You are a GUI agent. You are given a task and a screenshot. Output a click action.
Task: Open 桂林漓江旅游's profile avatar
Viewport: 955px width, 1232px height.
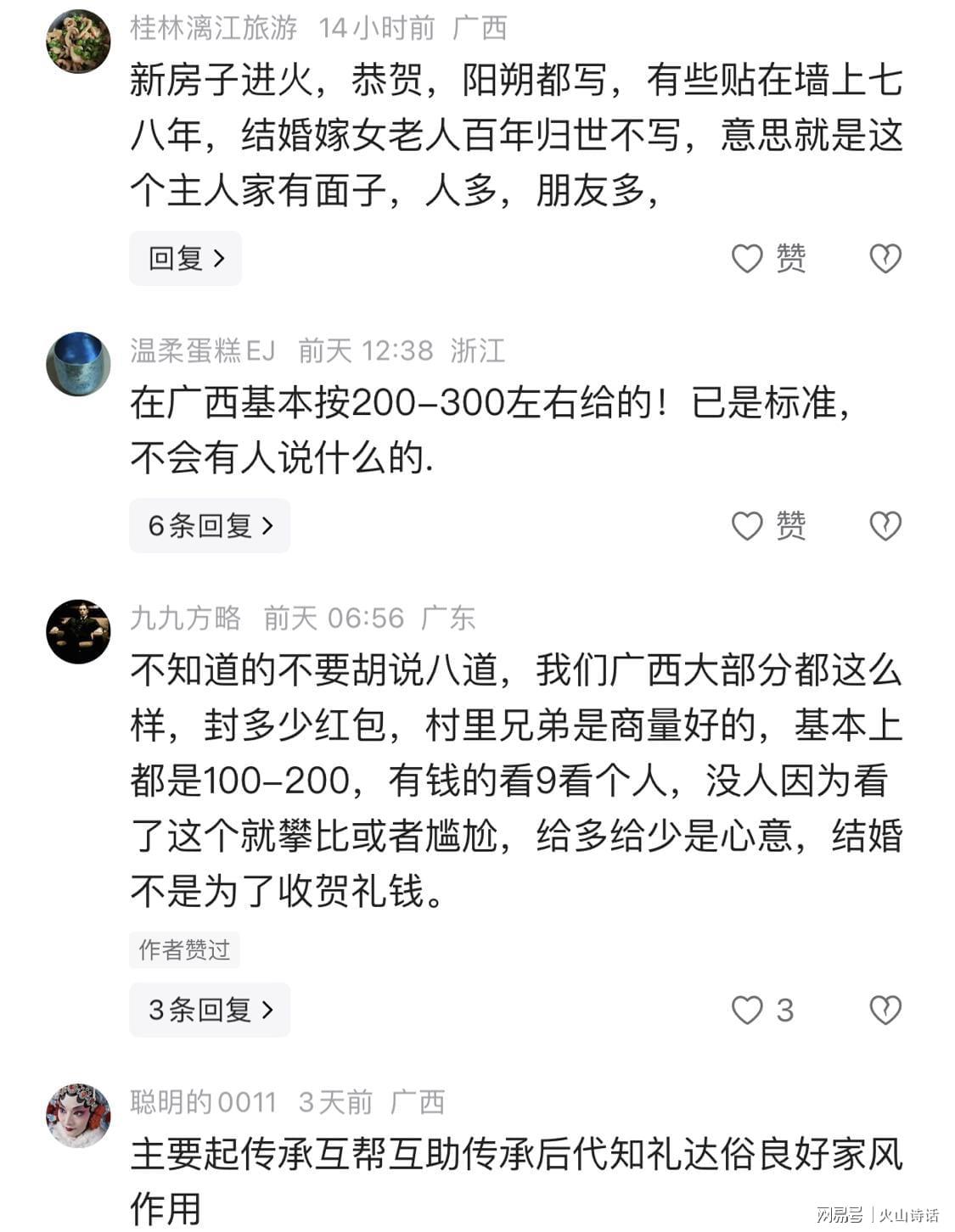coord(78,42)
